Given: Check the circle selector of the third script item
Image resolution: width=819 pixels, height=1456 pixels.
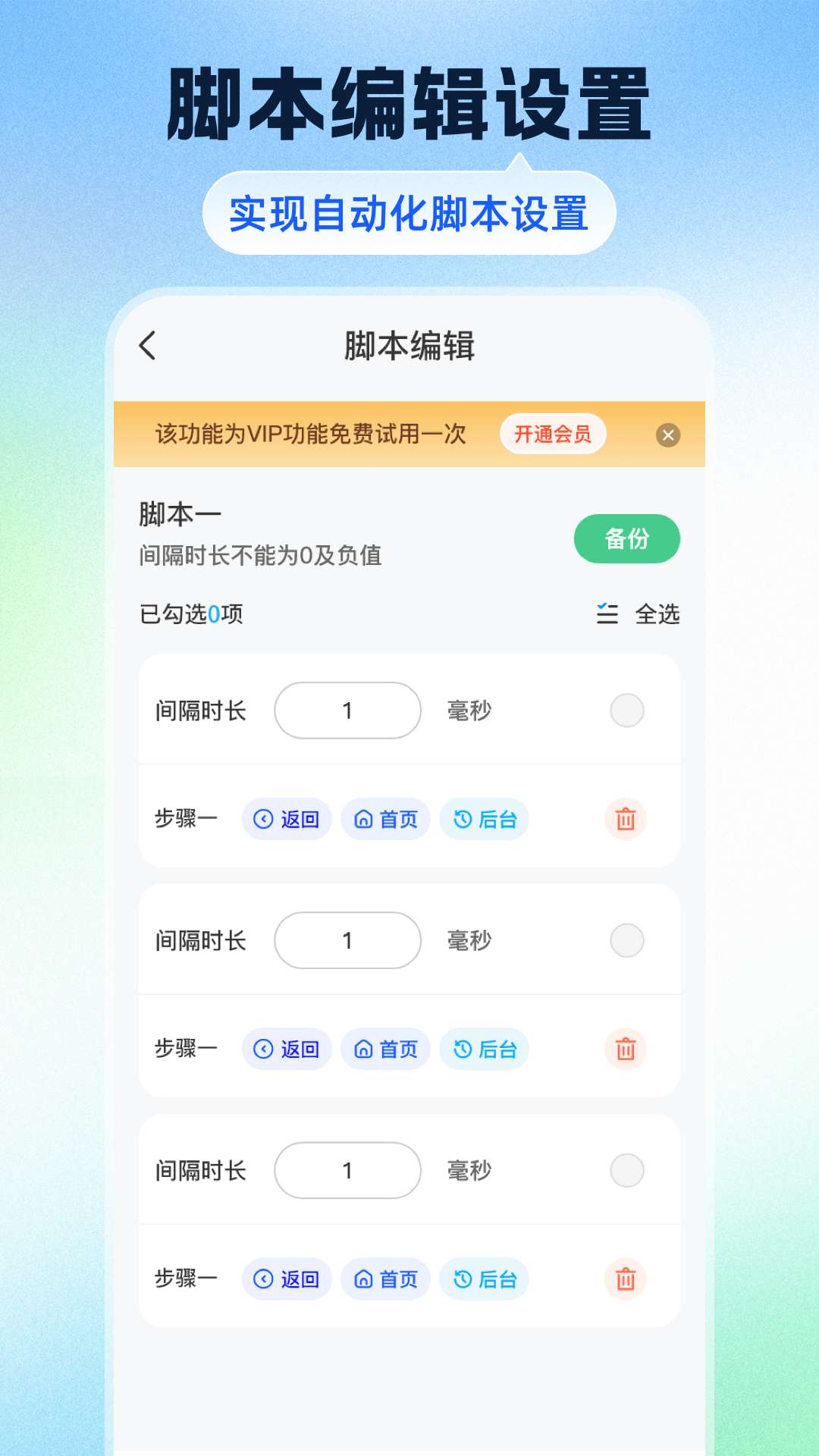Looking at the screenshot, I should 626,1170.
